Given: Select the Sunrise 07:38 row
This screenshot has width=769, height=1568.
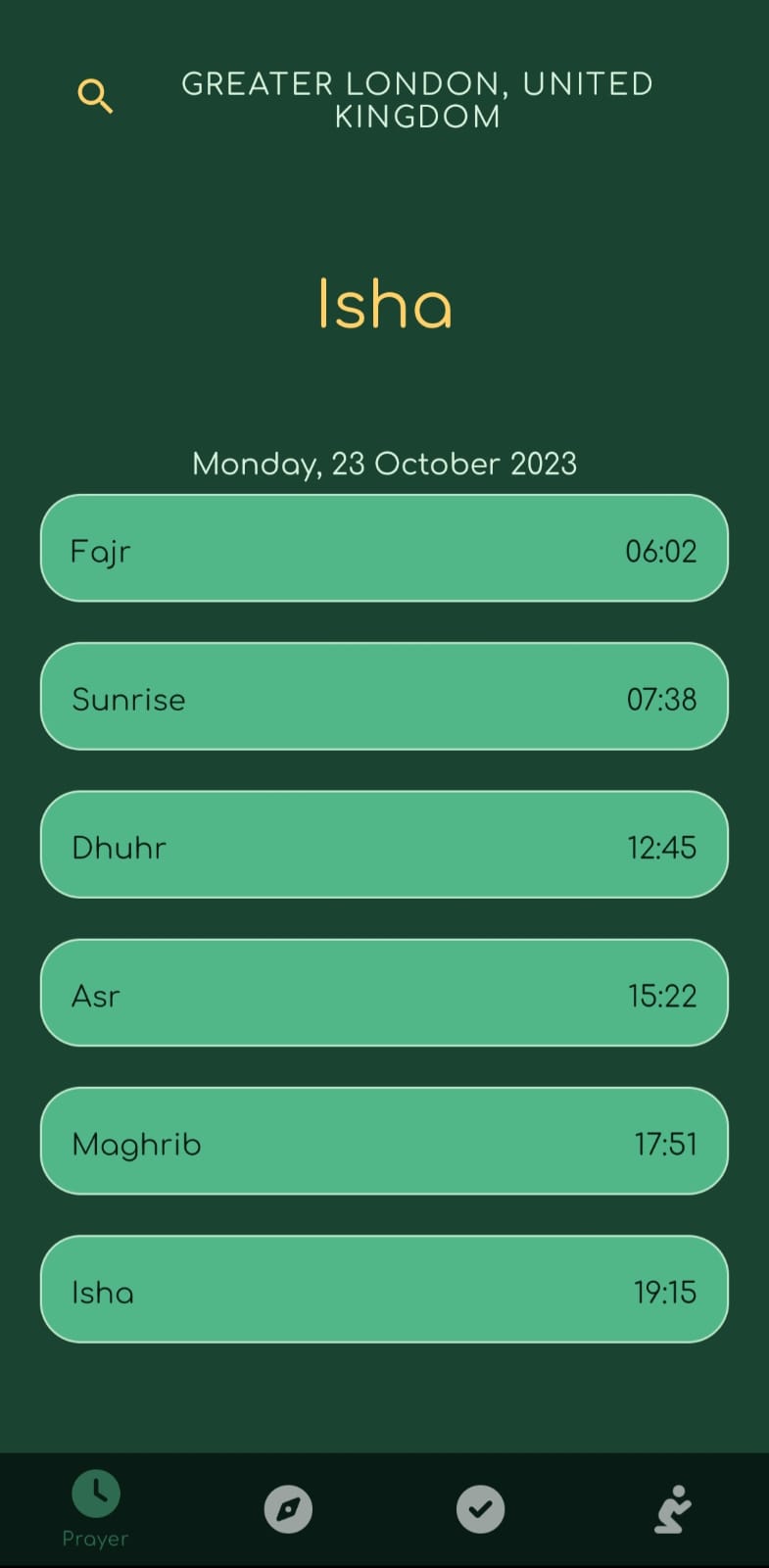Looking at the screenshot, I should click(x=384, y=697).
